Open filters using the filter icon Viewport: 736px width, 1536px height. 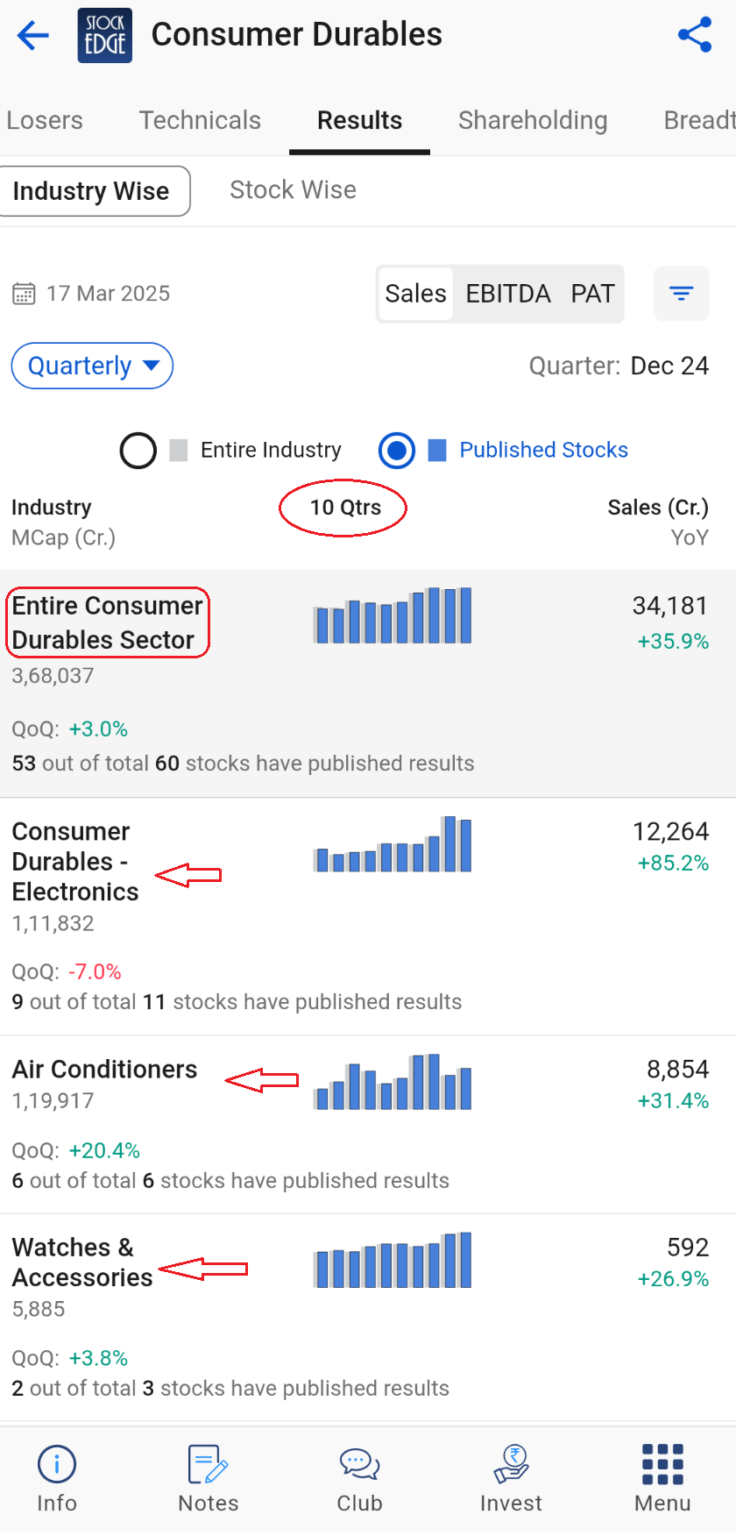(x=681, y=293)
